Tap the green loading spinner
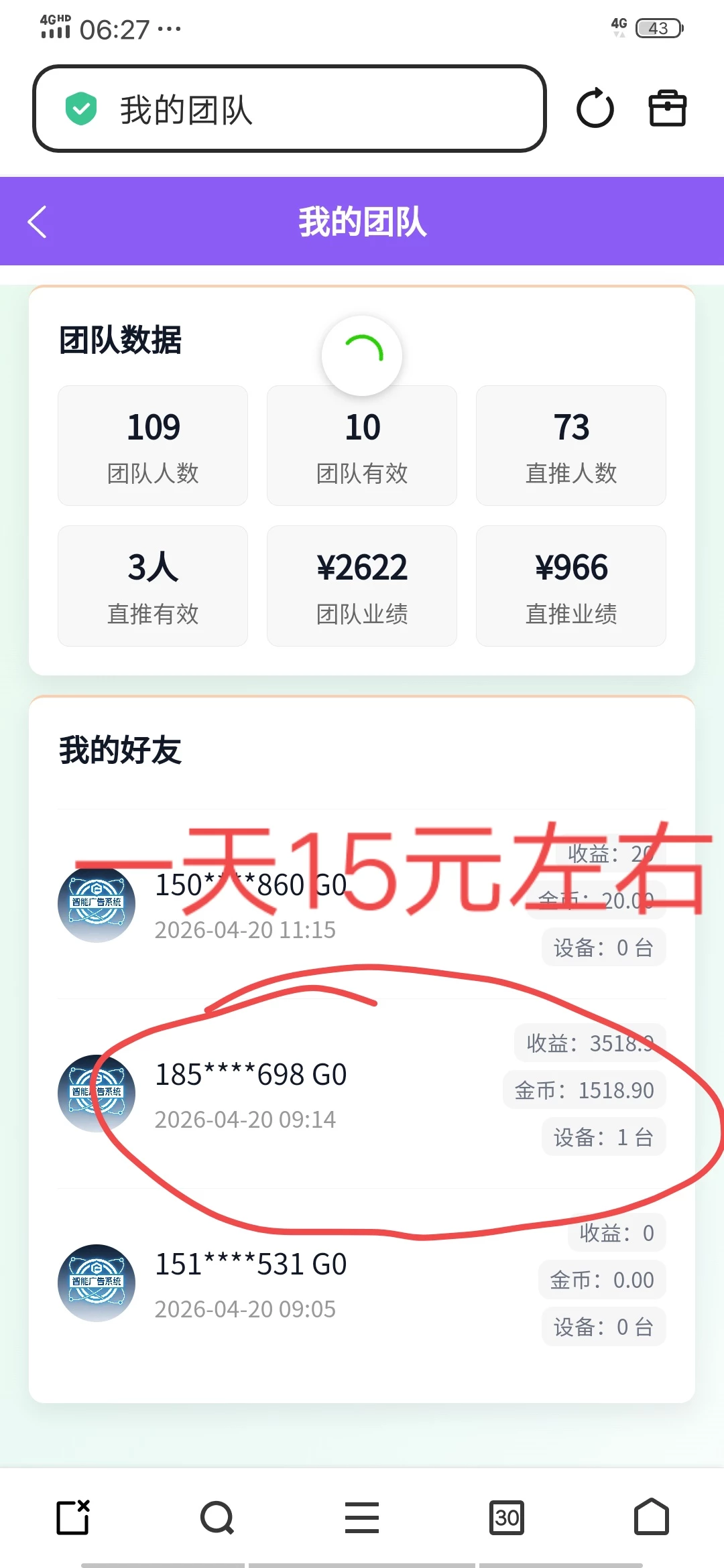This screenshot has height=1568, width=724. tap(362, 355)
